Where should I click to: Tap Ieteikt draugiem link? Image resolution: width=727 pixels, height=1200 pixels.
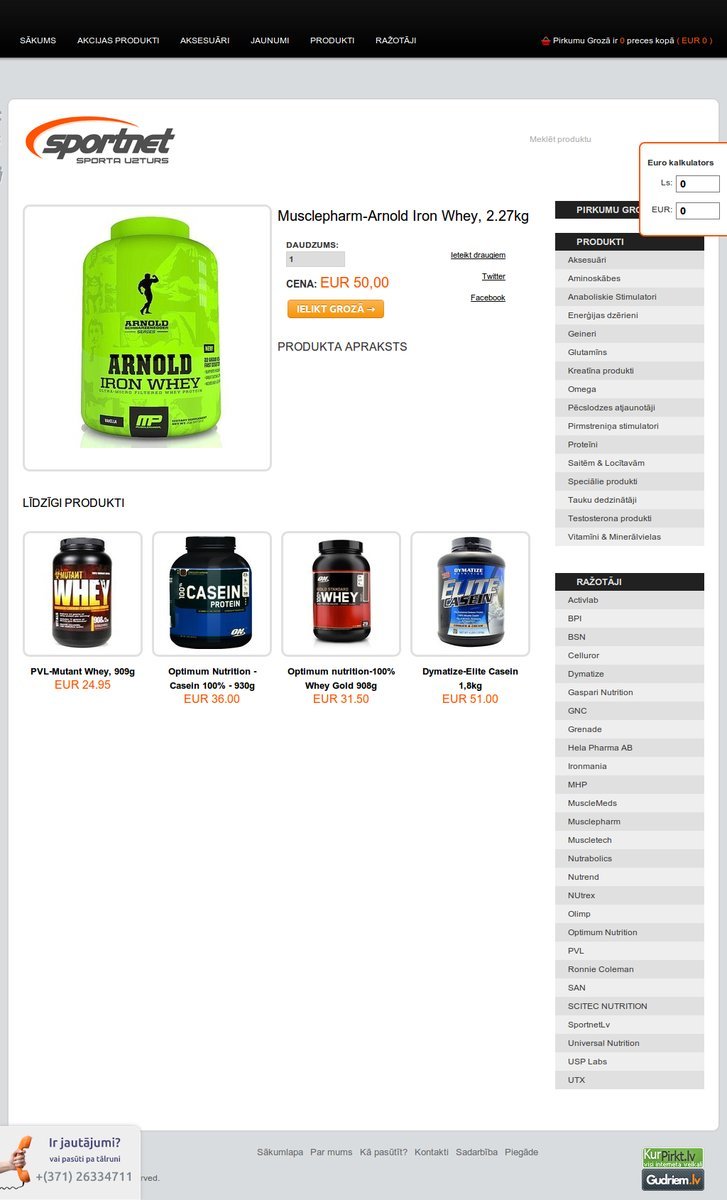coord(477,255)
